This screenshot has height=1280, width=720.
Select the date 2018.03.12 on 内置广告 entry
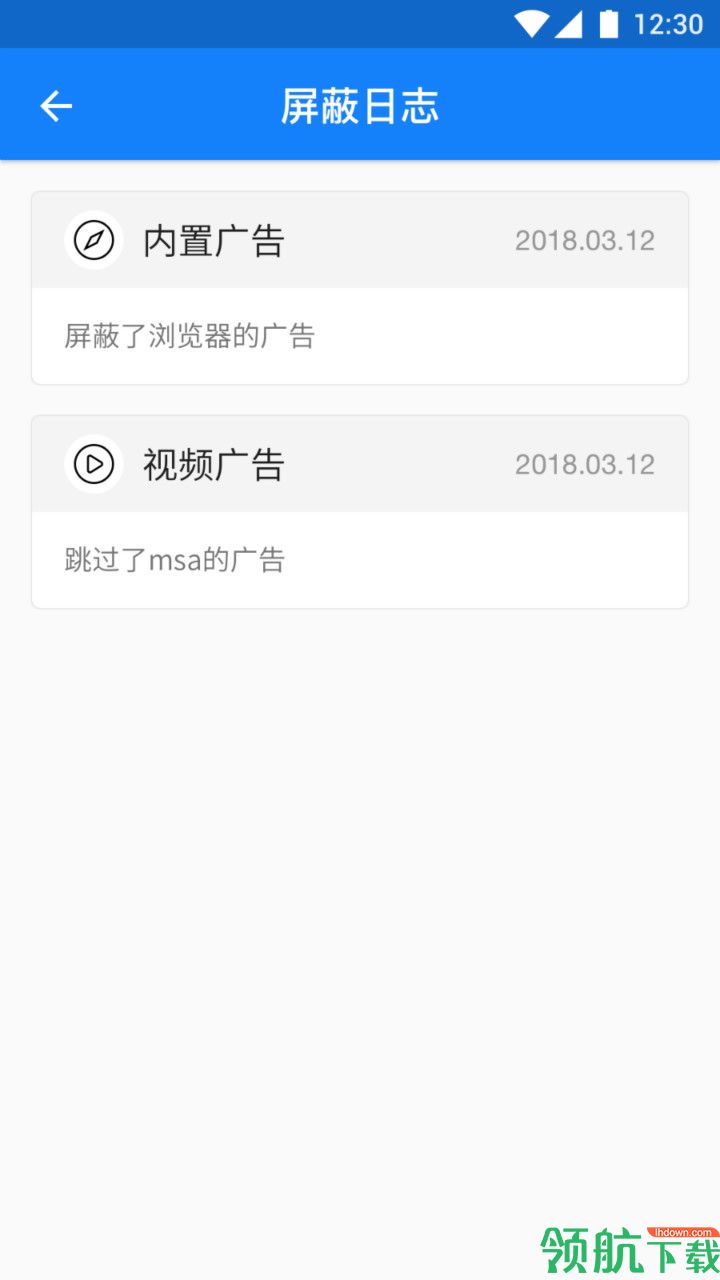585,240
